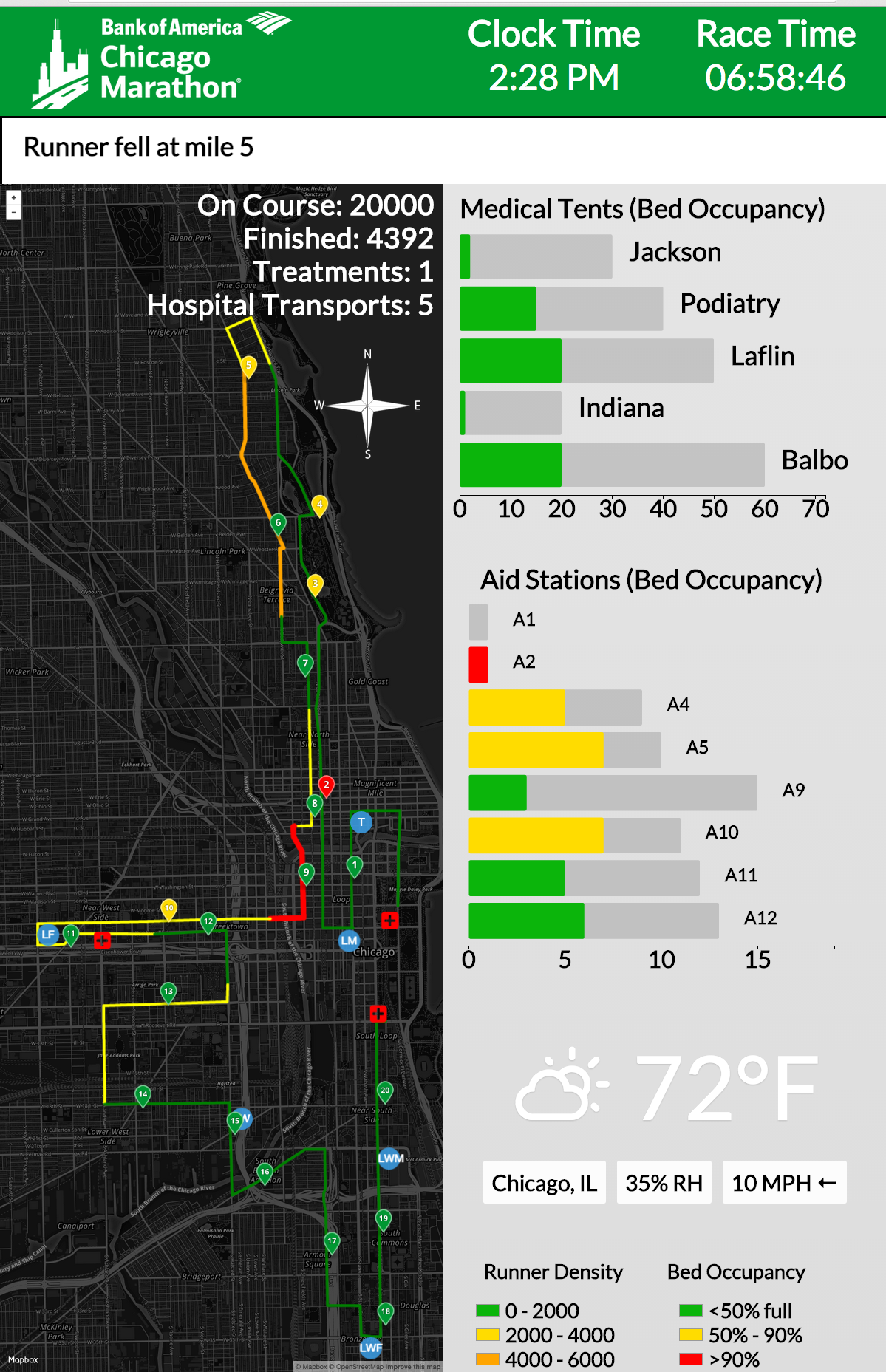Image resolution: width=886 pixels, height=1372 pixels.
Task: Open the OpenStreetMap attribution link
Action: tap(360, 1367)
